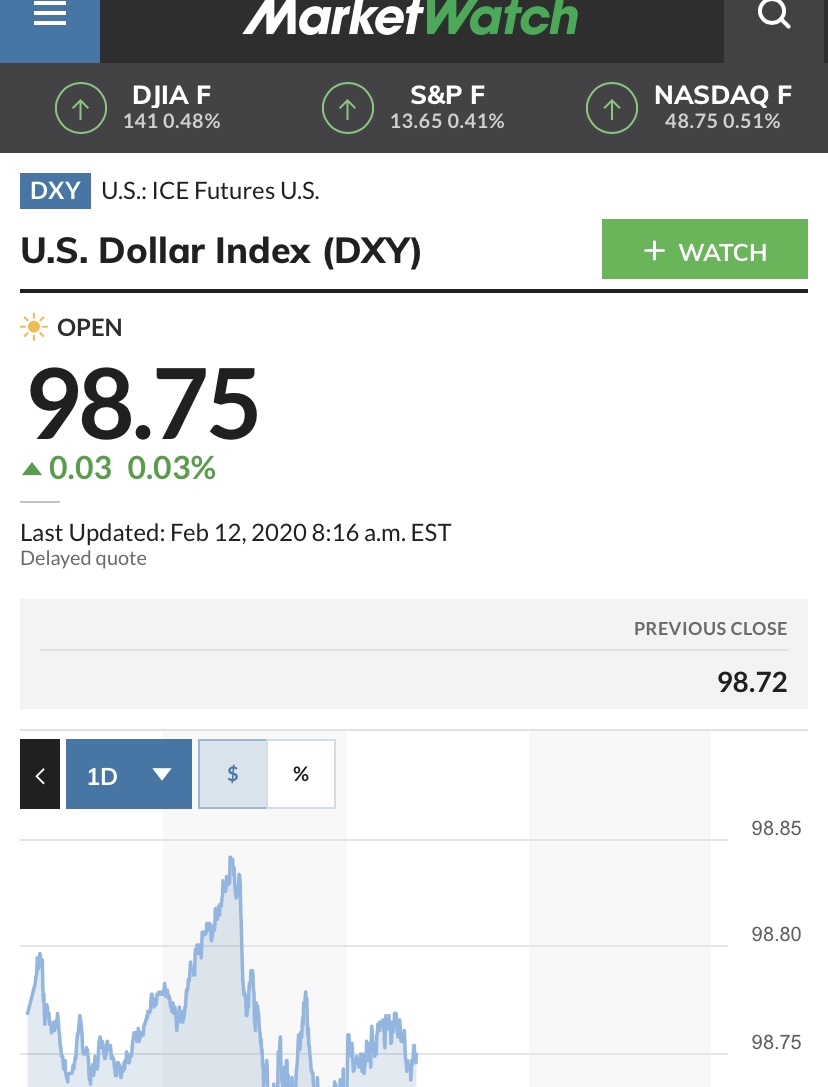
Task: Expand the 1D chart range dropdown
Action: (129, 774)
